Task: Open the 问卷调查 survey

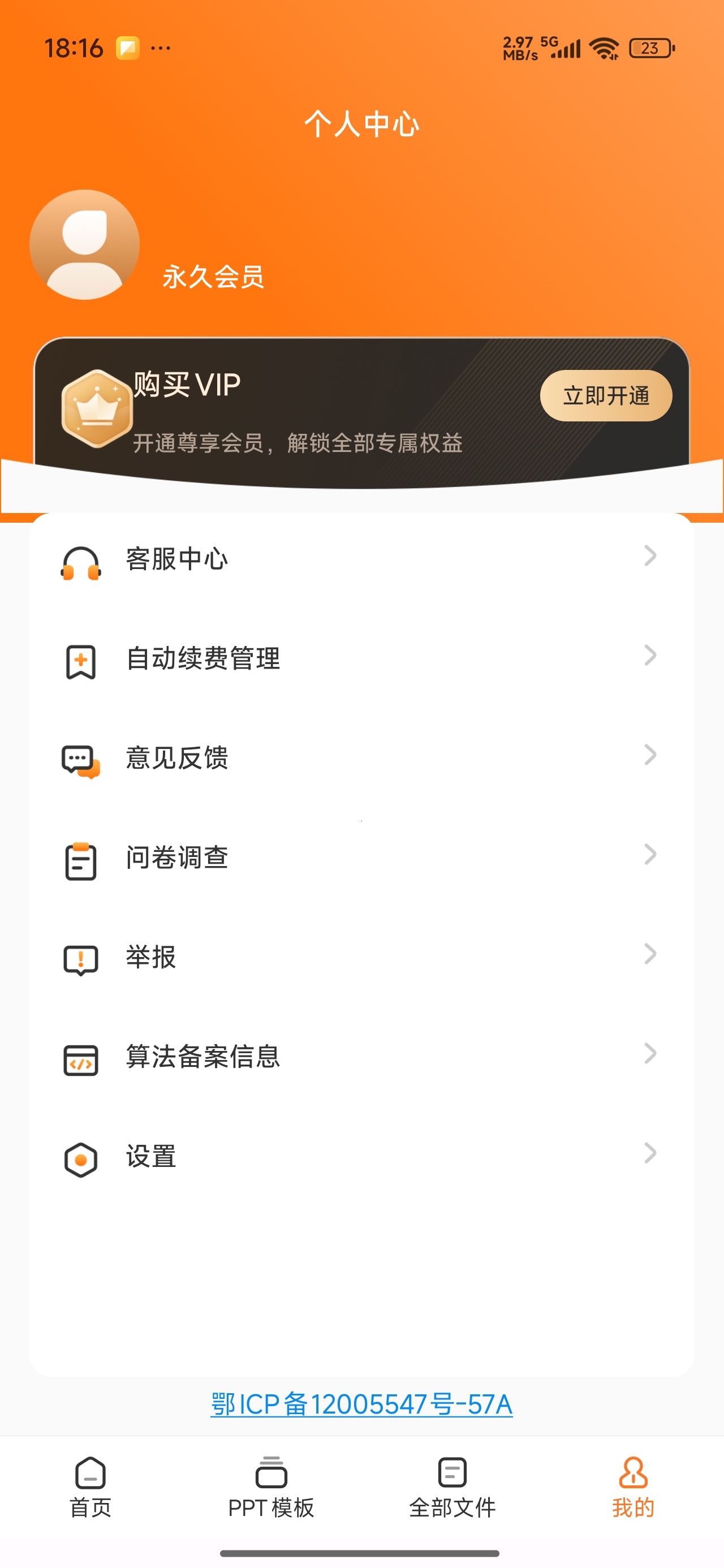Action: 361,858
